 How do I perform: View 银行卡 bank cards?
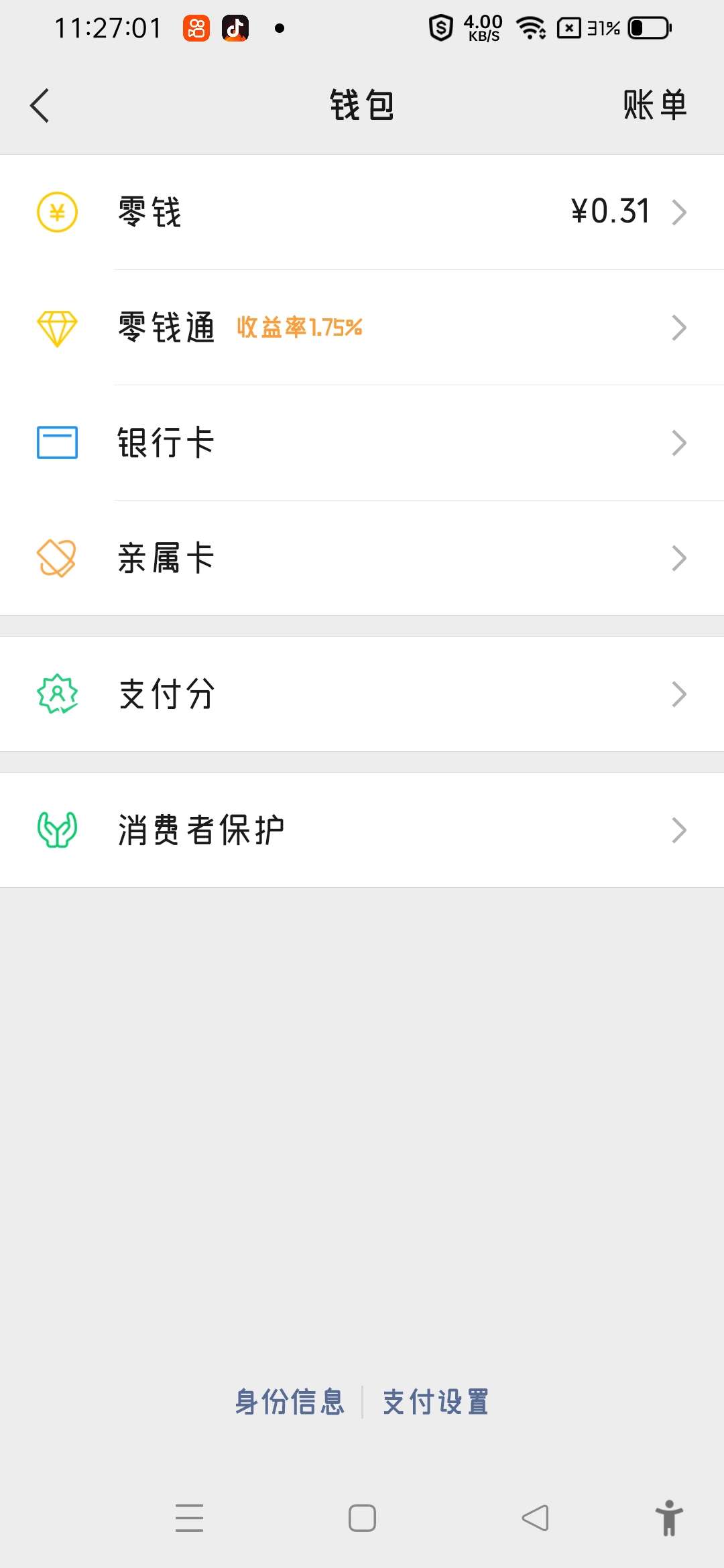click(362, 443)
